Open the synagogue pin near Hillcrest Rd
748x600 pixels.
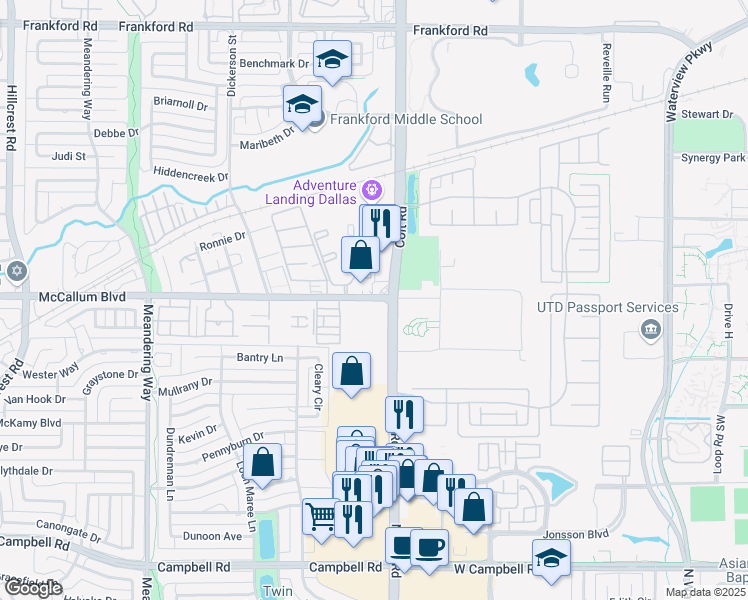17,271
